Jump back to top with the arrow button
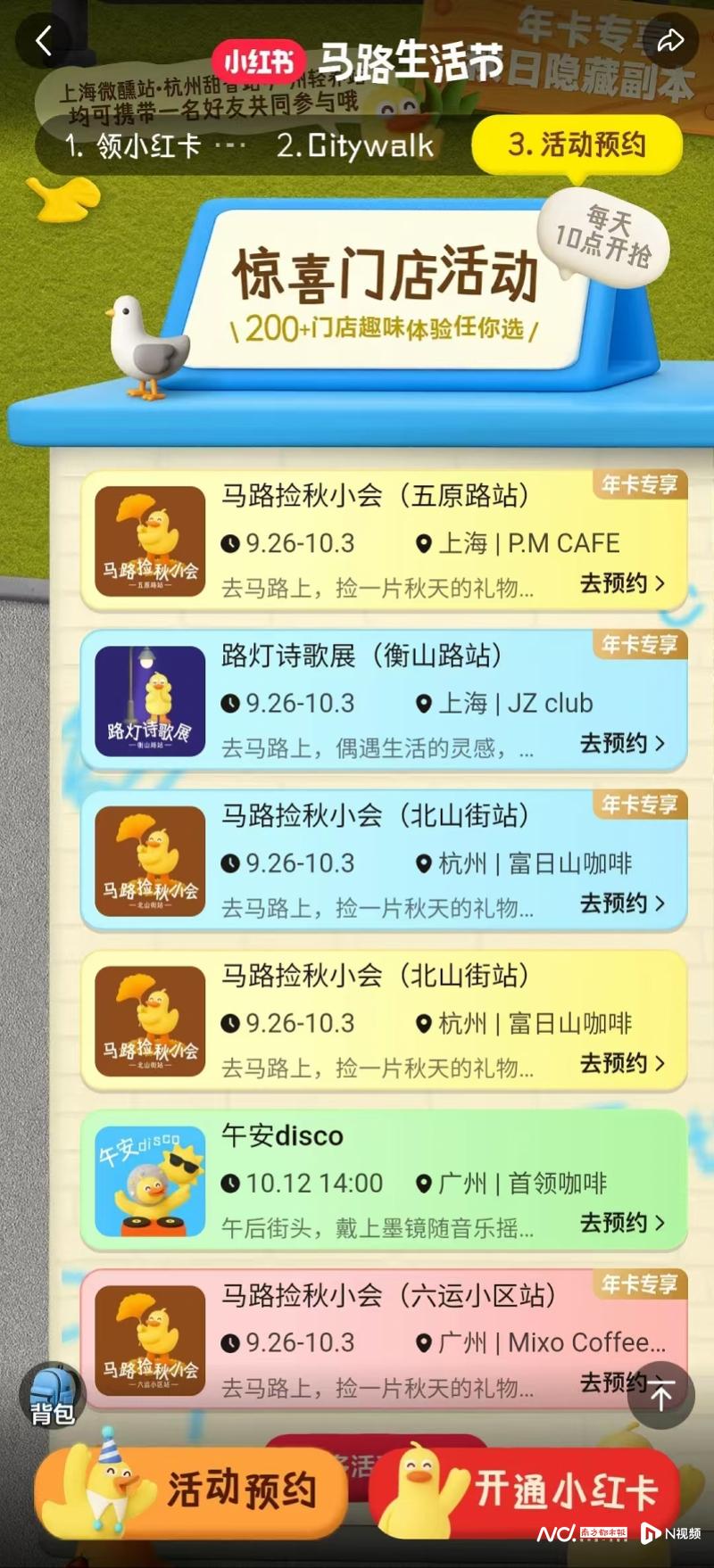Viewport: 714px width, 1568px height. pyautogui.click(x=660, y=1395)
